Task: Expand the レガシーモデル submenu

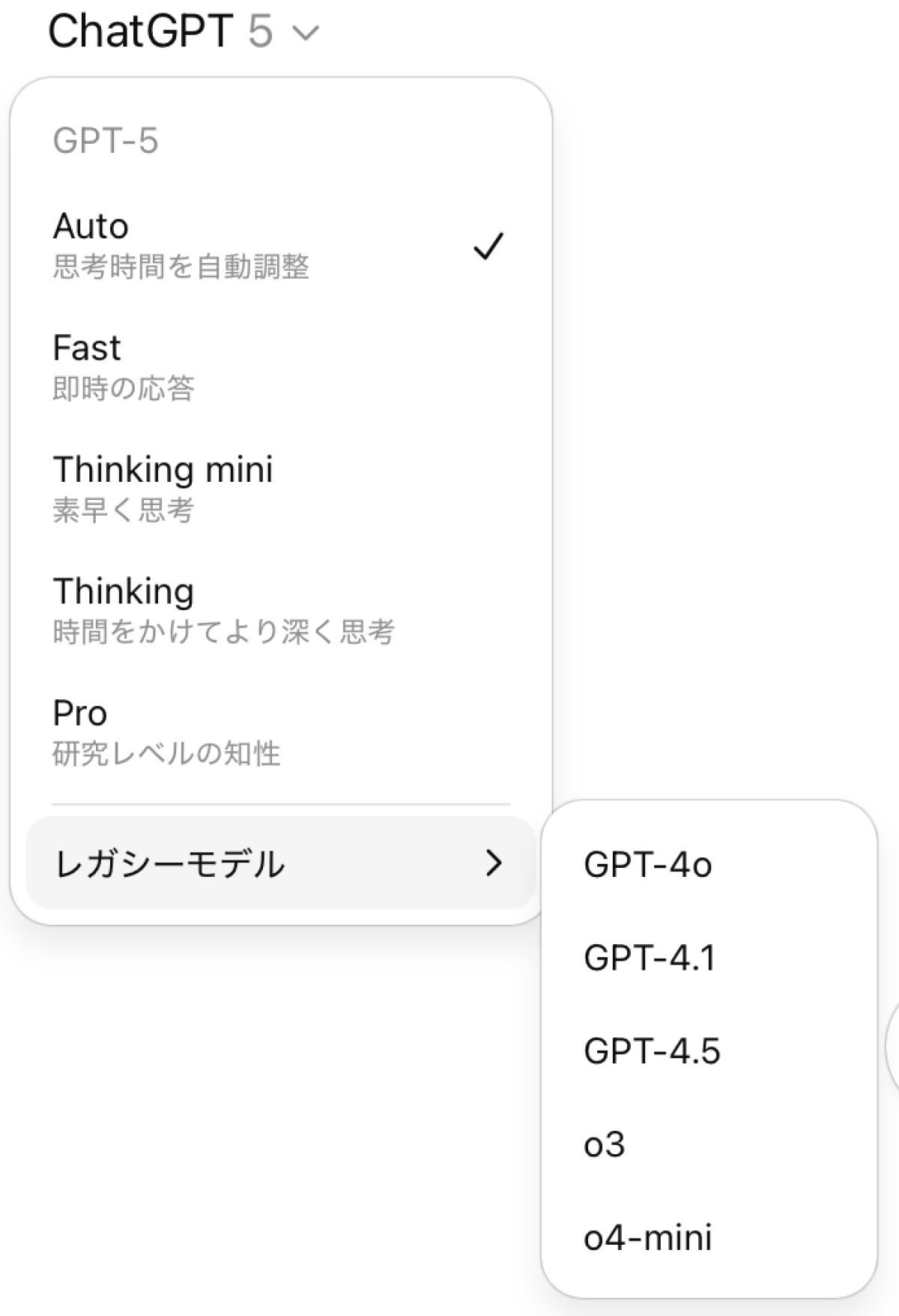Action: (280, 863)
